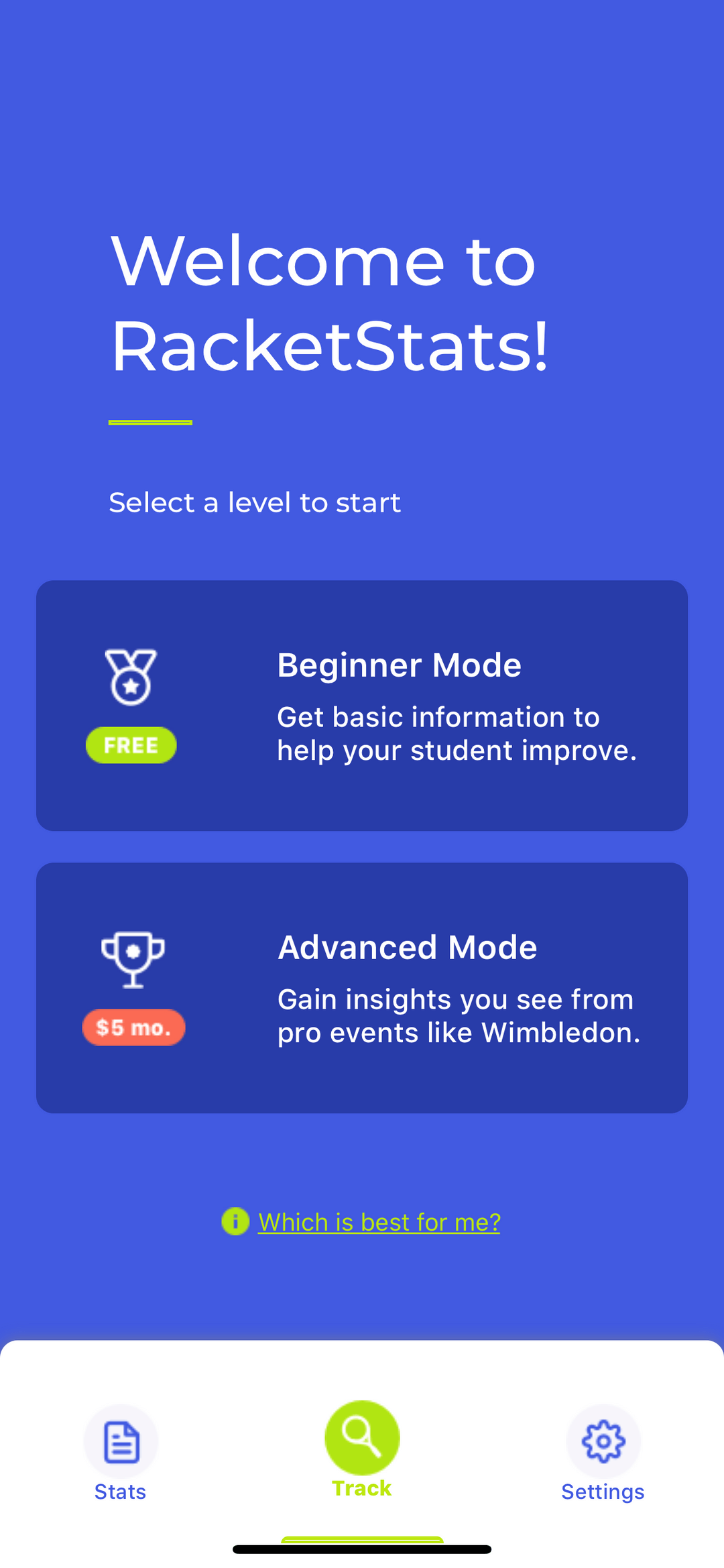
Task: Open the 'Which is best for me?' link
Action: pos(379,1222)
